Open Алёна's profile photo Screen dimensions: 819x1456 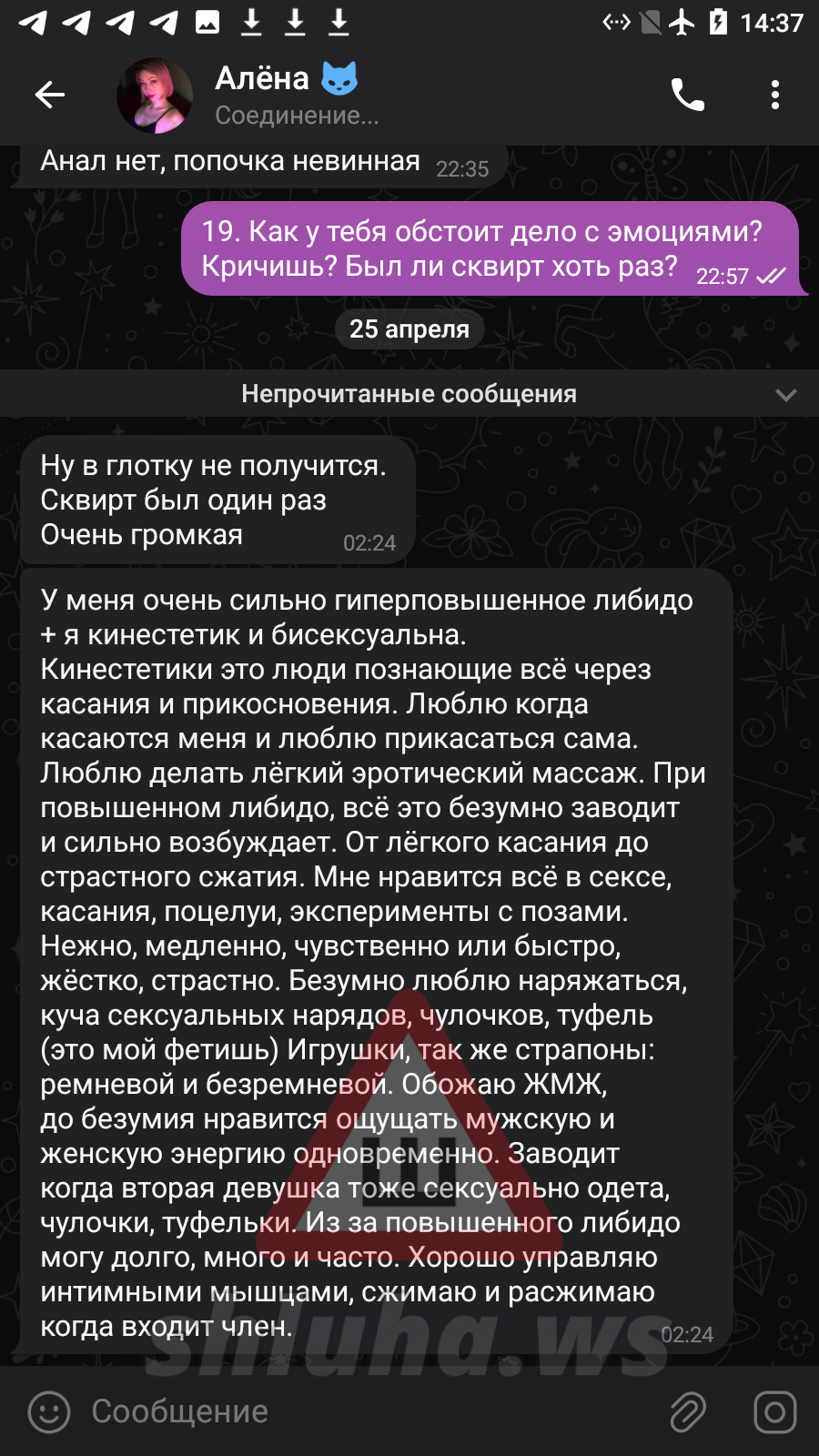155,96
